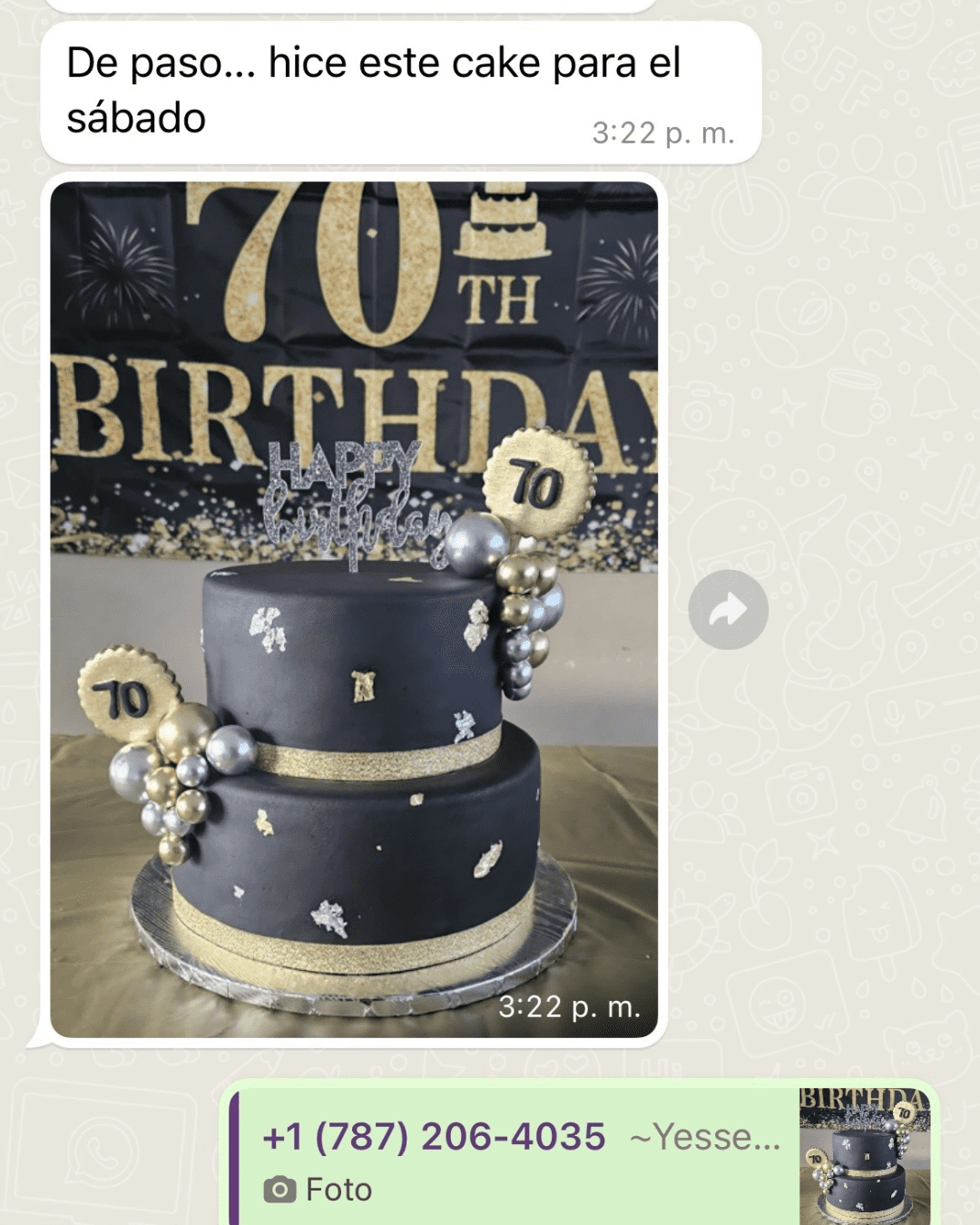Forward the cake photo with the arrow icon

[728, 610]
